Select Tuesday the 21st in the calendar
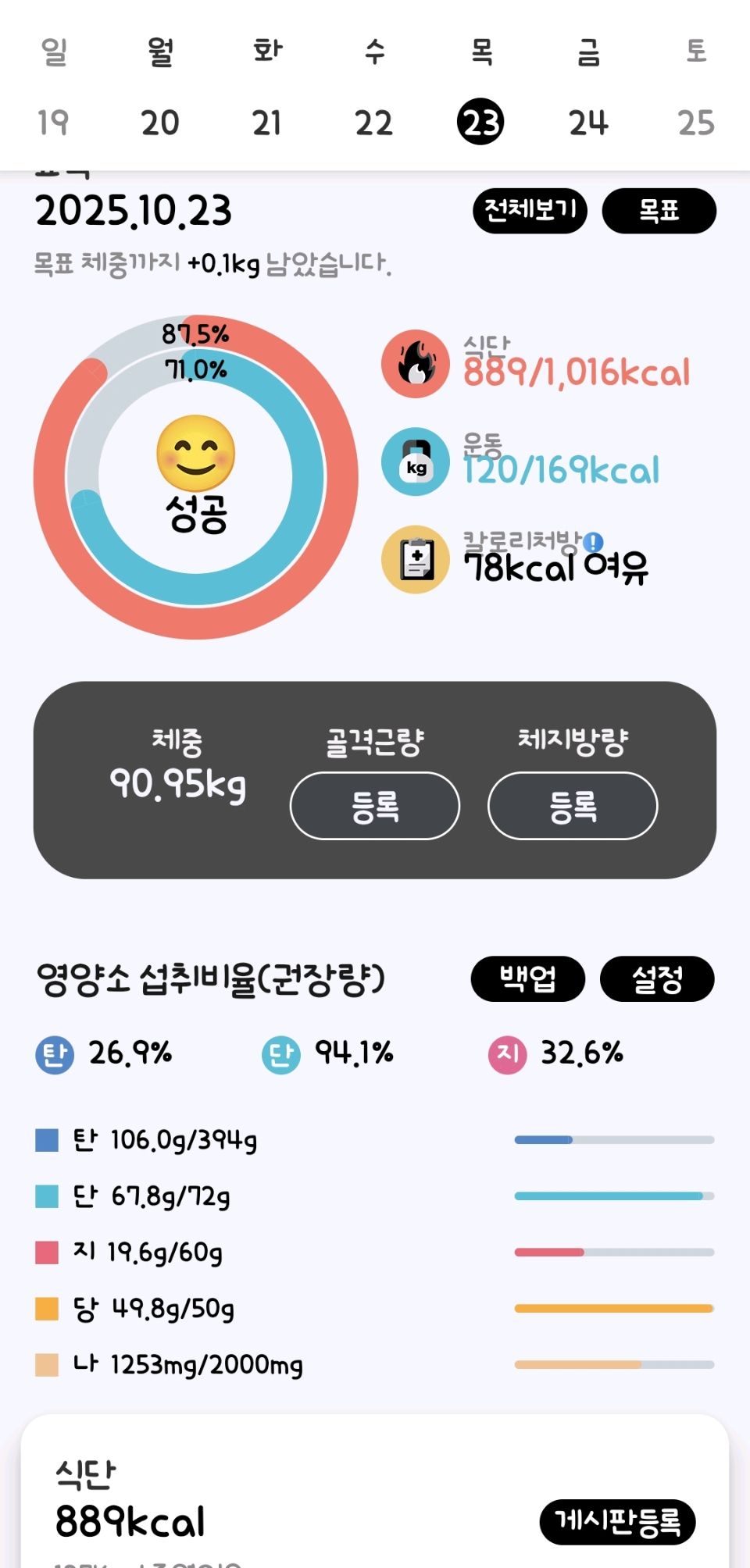Screen dimensions: 750x1568 pyautogui.click(x=267, y=123)
